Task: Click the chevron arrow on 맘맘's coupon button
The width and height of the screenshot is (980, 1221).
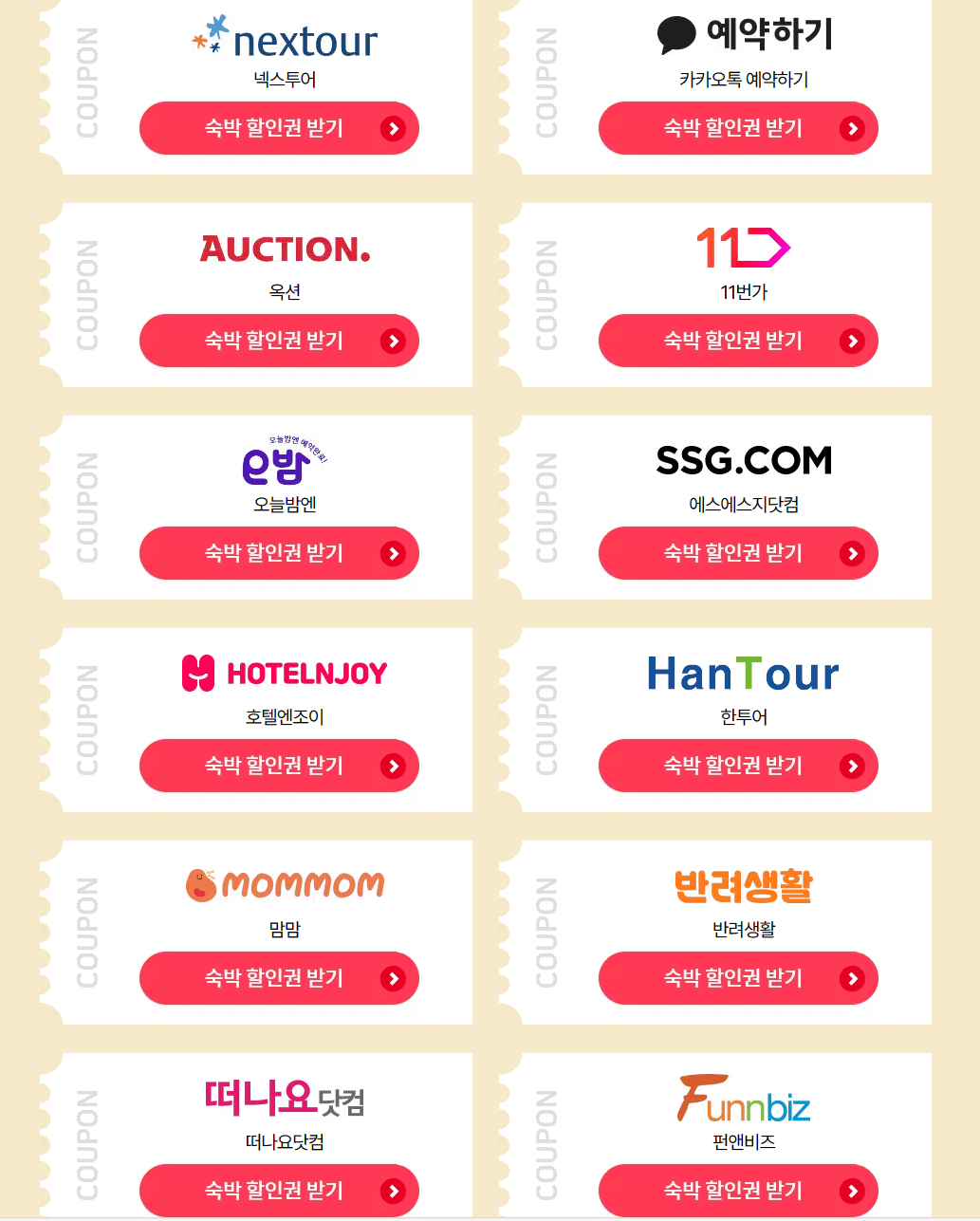Action: click(394, 978)
